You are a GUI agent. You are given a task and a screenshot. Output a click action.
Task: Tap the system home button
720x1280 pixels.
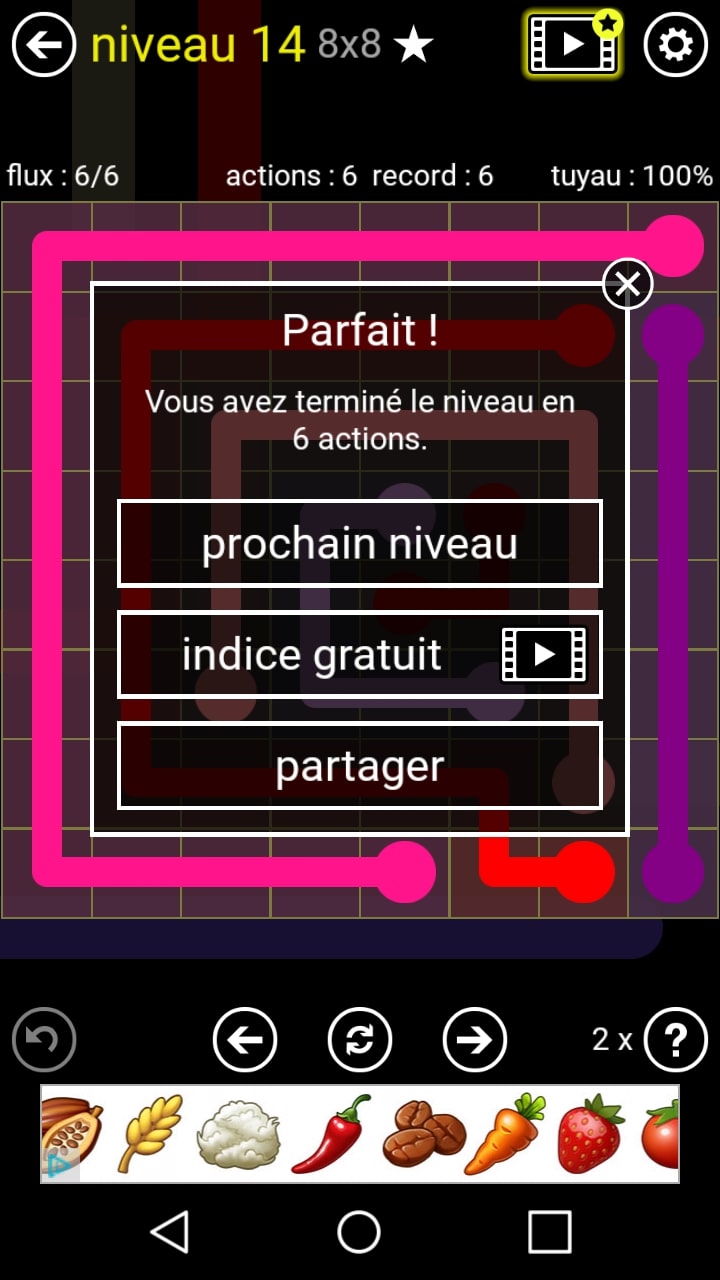tap(359, 1232)
